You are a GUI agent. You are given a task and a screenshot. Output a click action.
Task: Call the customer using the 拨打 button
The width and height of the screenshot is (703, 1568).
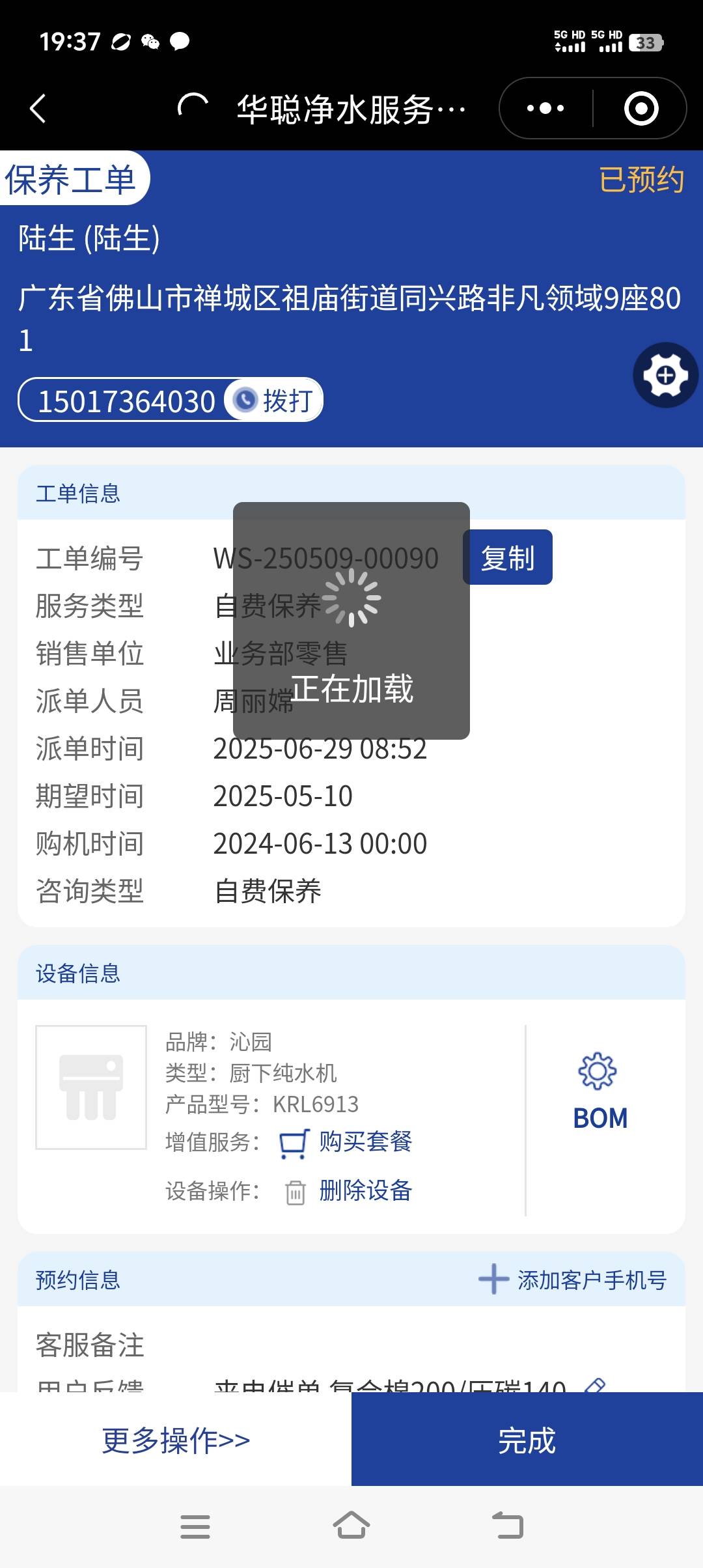pos(275,400)
